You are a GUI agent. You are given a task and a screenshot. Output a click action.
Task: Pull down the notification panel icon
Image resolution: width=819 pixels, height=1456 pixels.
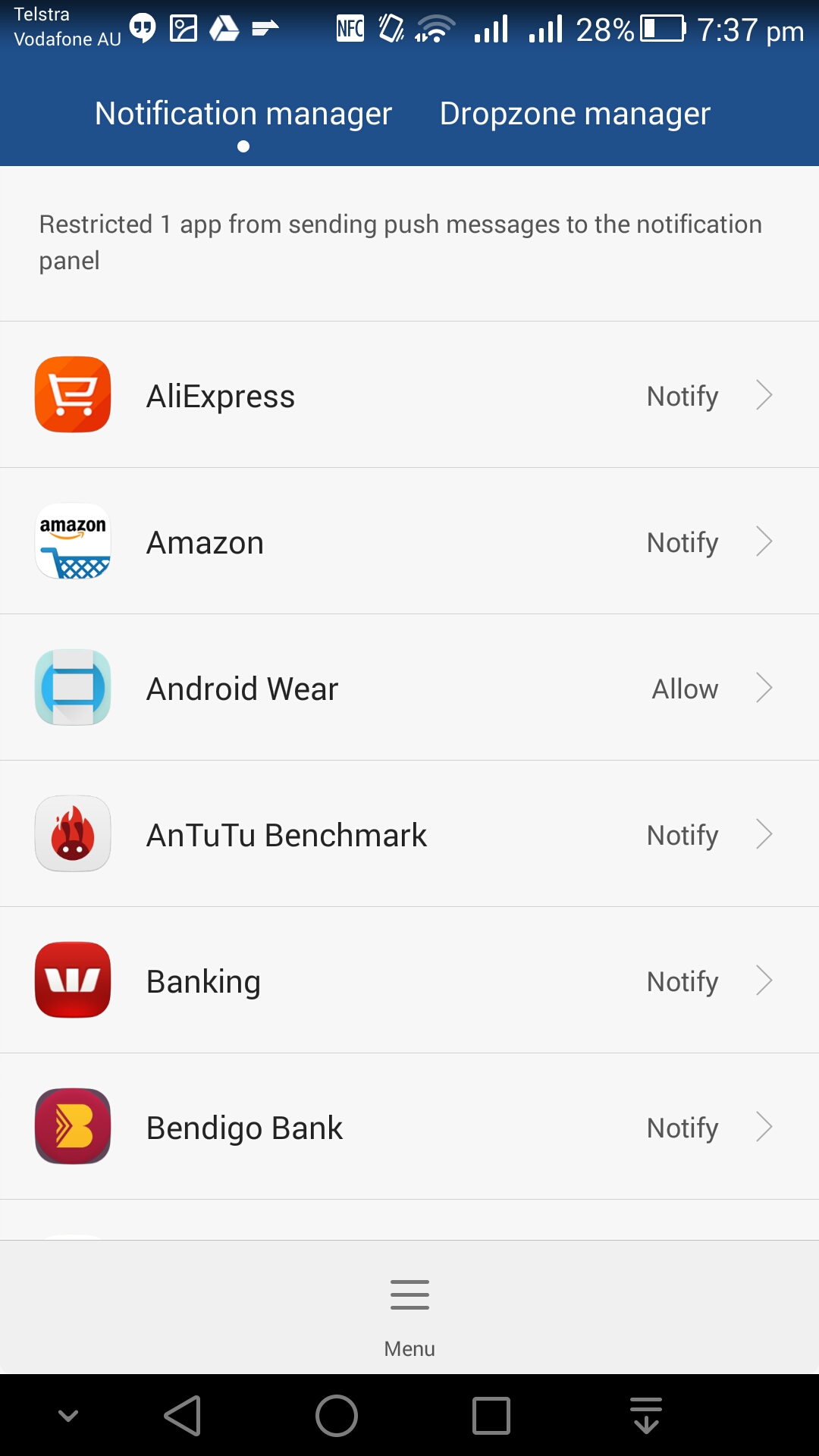[x=646, y=1416]
